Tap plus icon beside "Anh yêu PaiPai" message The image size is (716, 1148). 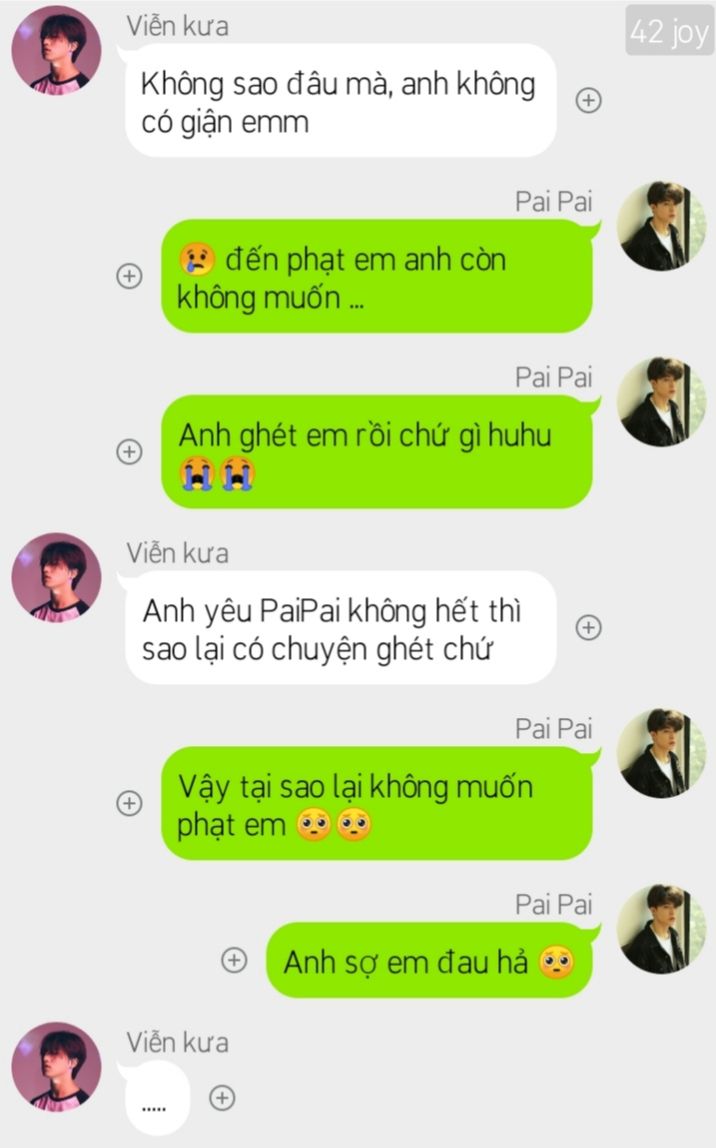pos(589,627)
